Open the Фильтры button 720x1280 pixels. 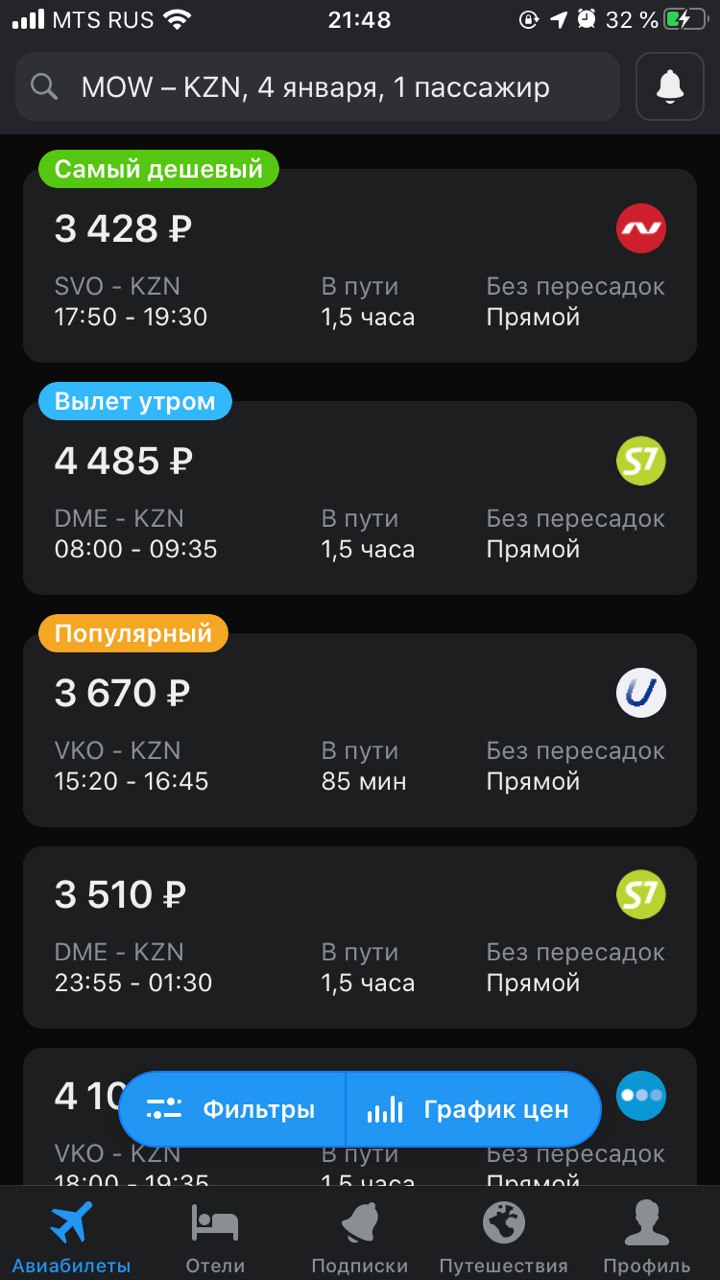pos(232,1109)
